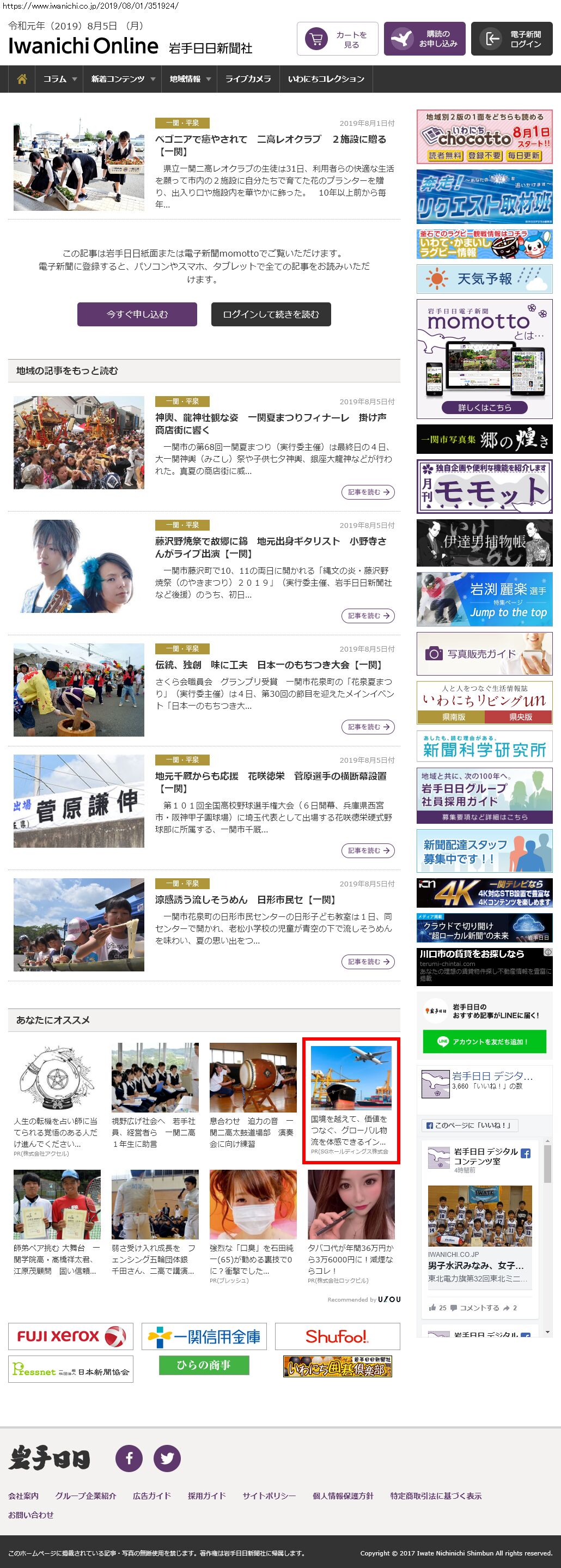
Task: Tap 今すぐ申し込む button
Action: [x=137, y=314]
